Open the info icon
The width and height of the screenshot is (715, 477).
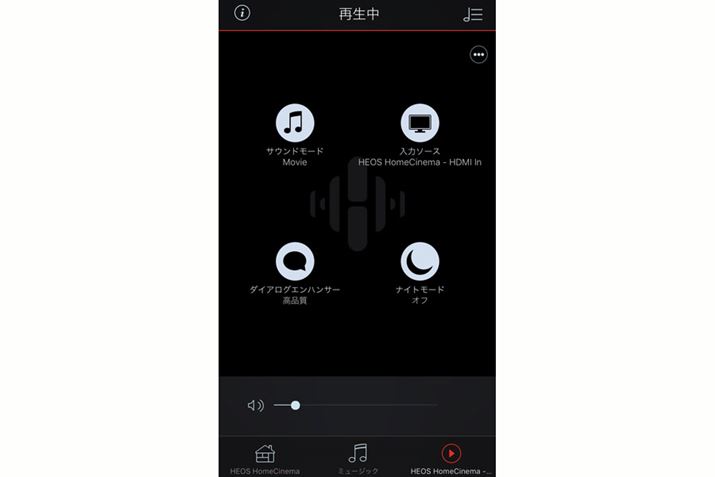pos(242,13)
